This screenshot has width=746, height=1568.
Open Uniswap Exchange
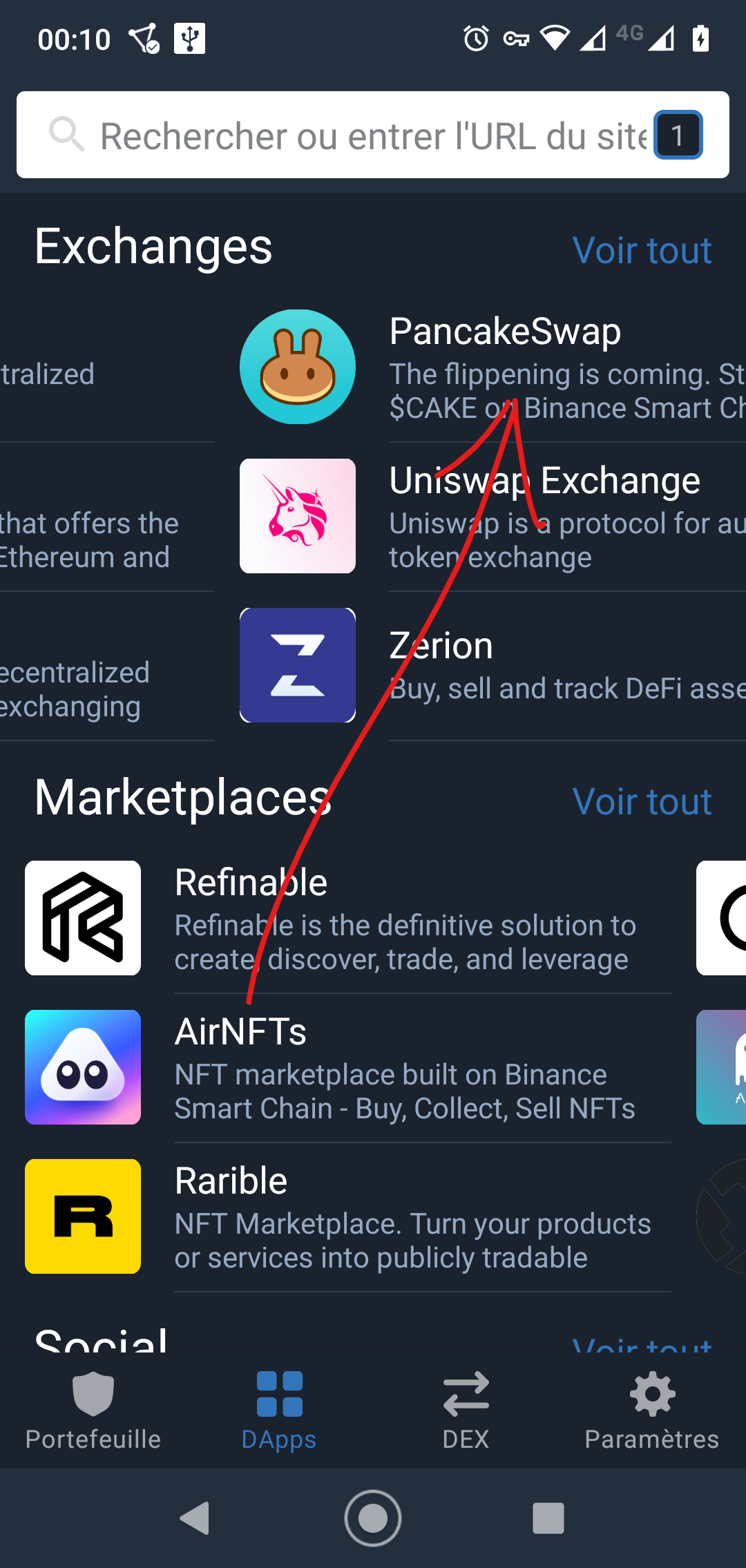click(x=492, y=516)
